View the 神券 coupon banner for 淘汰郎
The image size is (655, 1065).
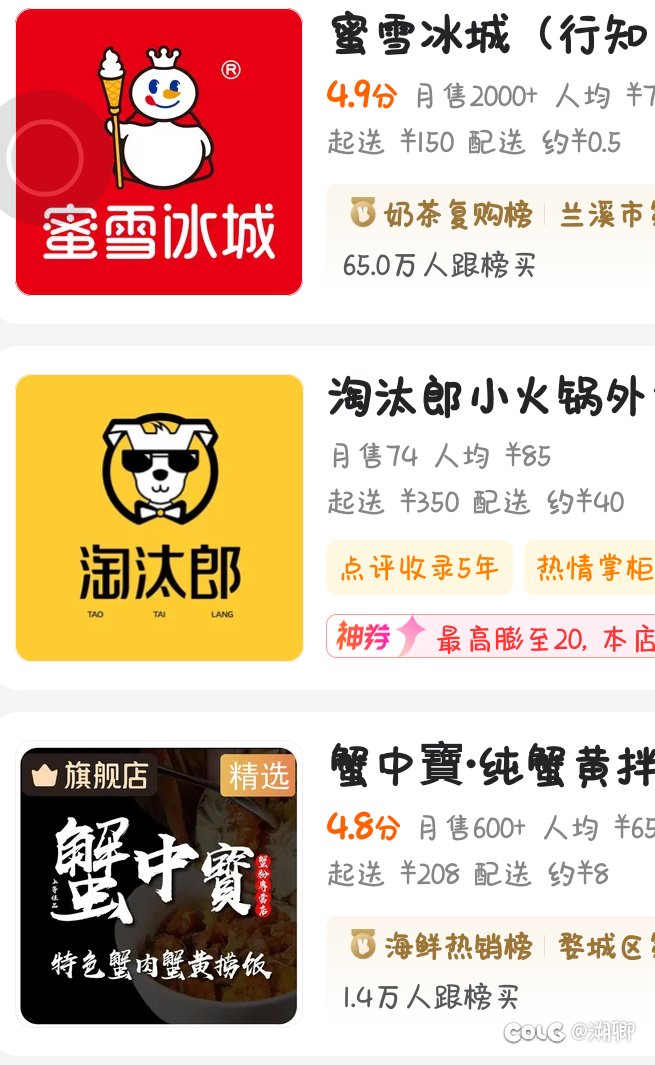pyautogui.click(x=491, y=637)
